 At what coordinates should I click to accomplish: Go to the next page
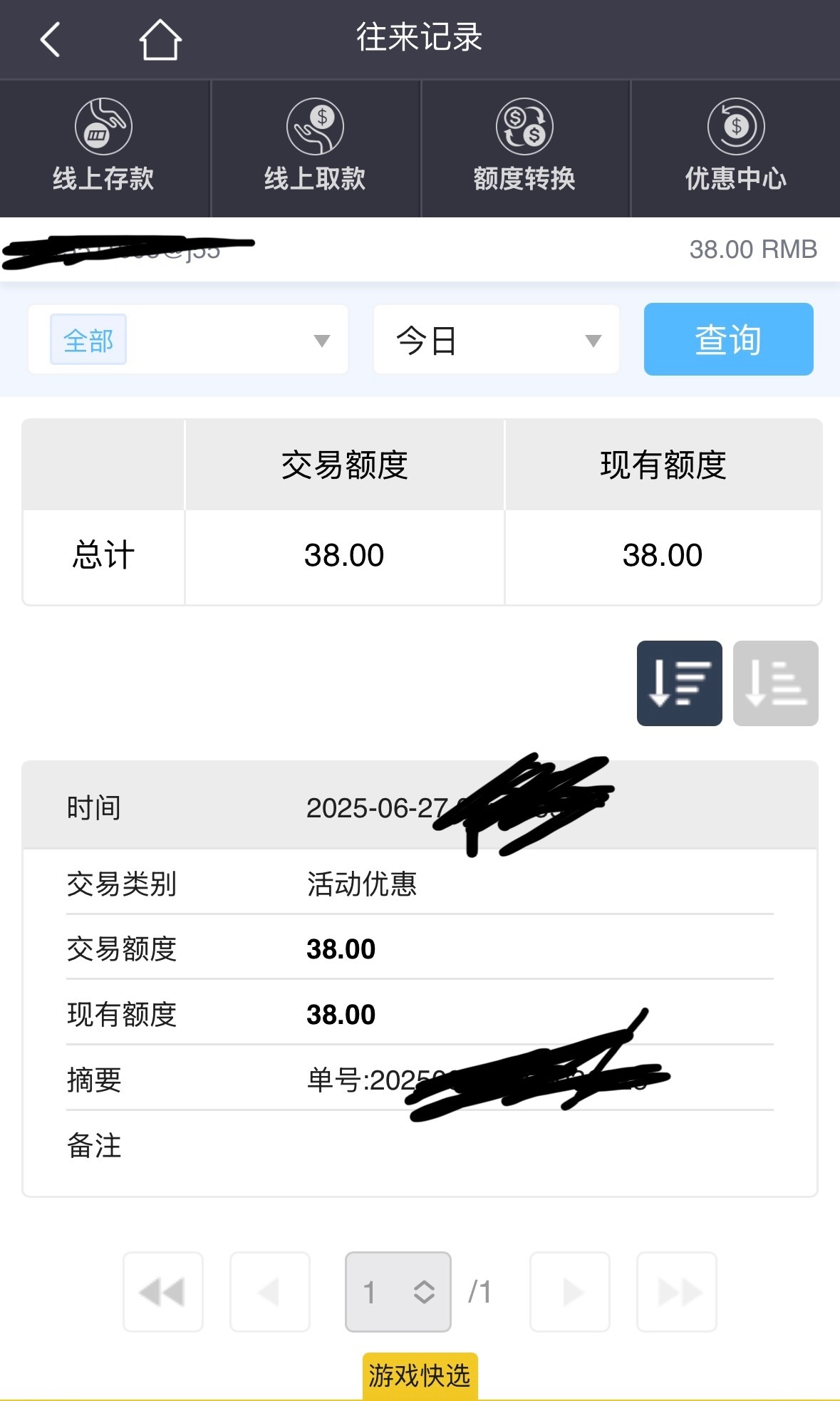570,1291
